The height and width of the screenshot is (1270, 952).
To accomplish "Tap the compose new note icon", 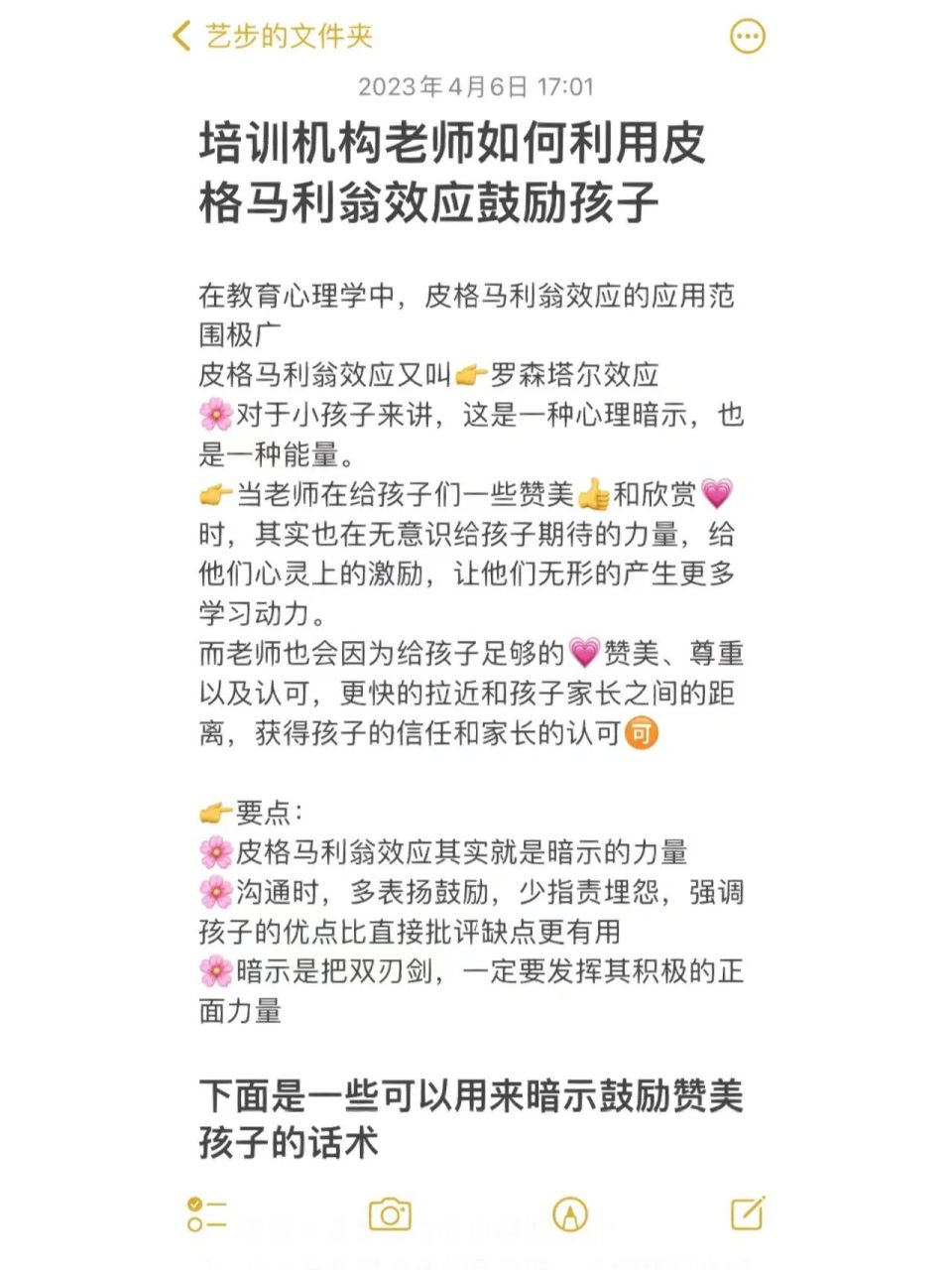I will point(746,1214).
